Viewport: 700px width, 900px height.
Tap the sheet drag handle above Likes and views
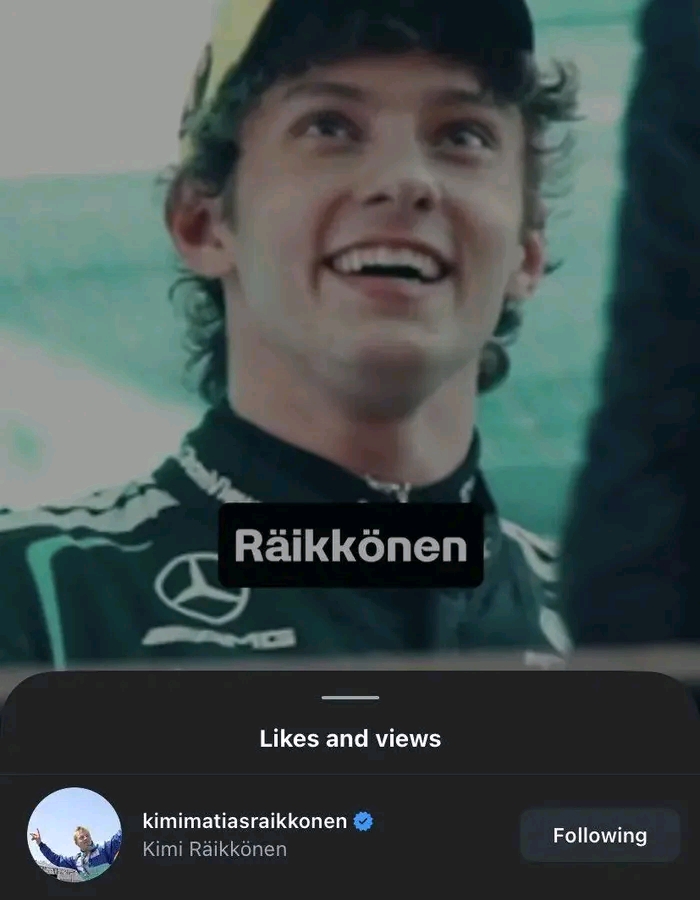pos(350,697)
